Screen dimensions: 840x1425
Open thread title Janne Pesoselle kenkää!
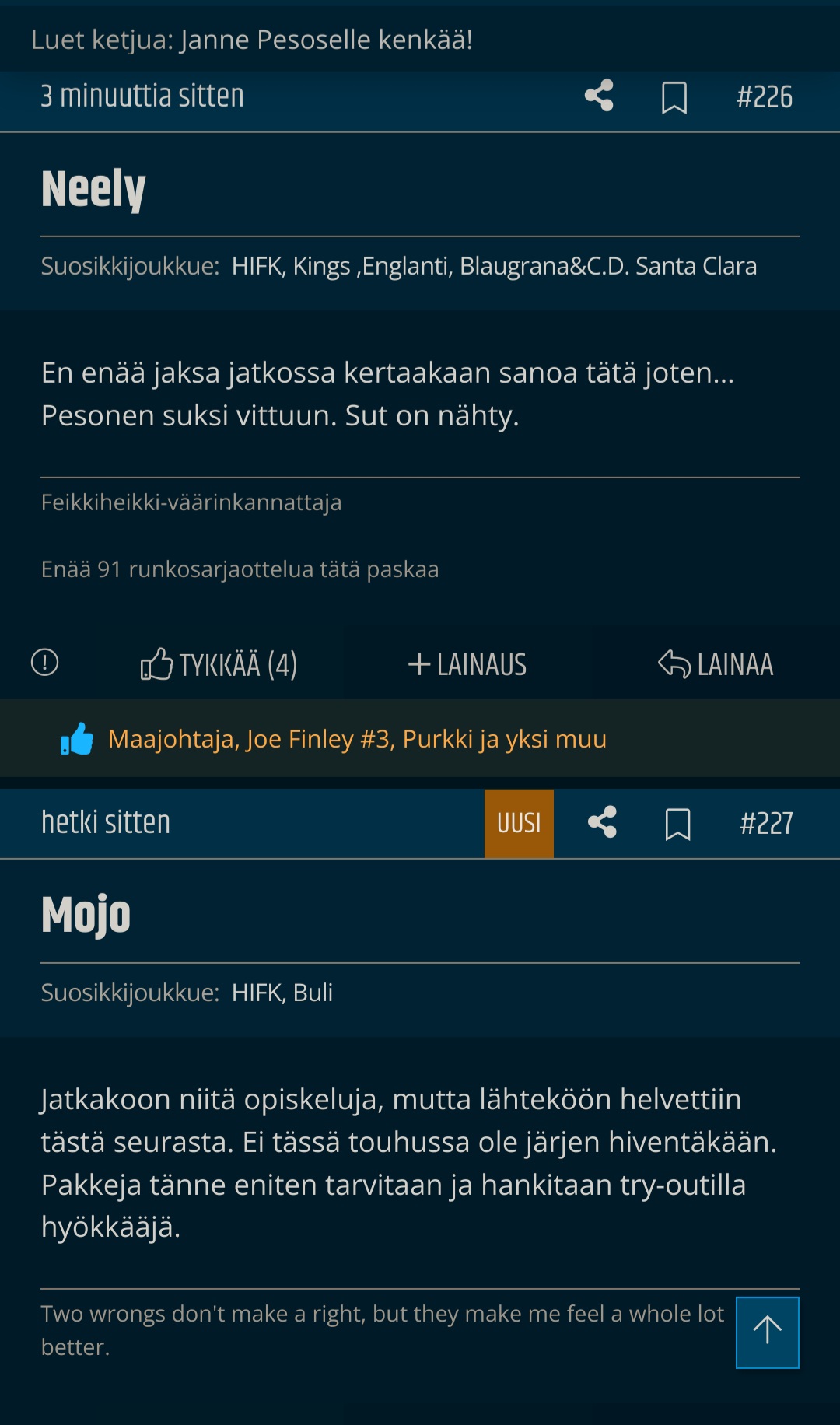point(326,40)
